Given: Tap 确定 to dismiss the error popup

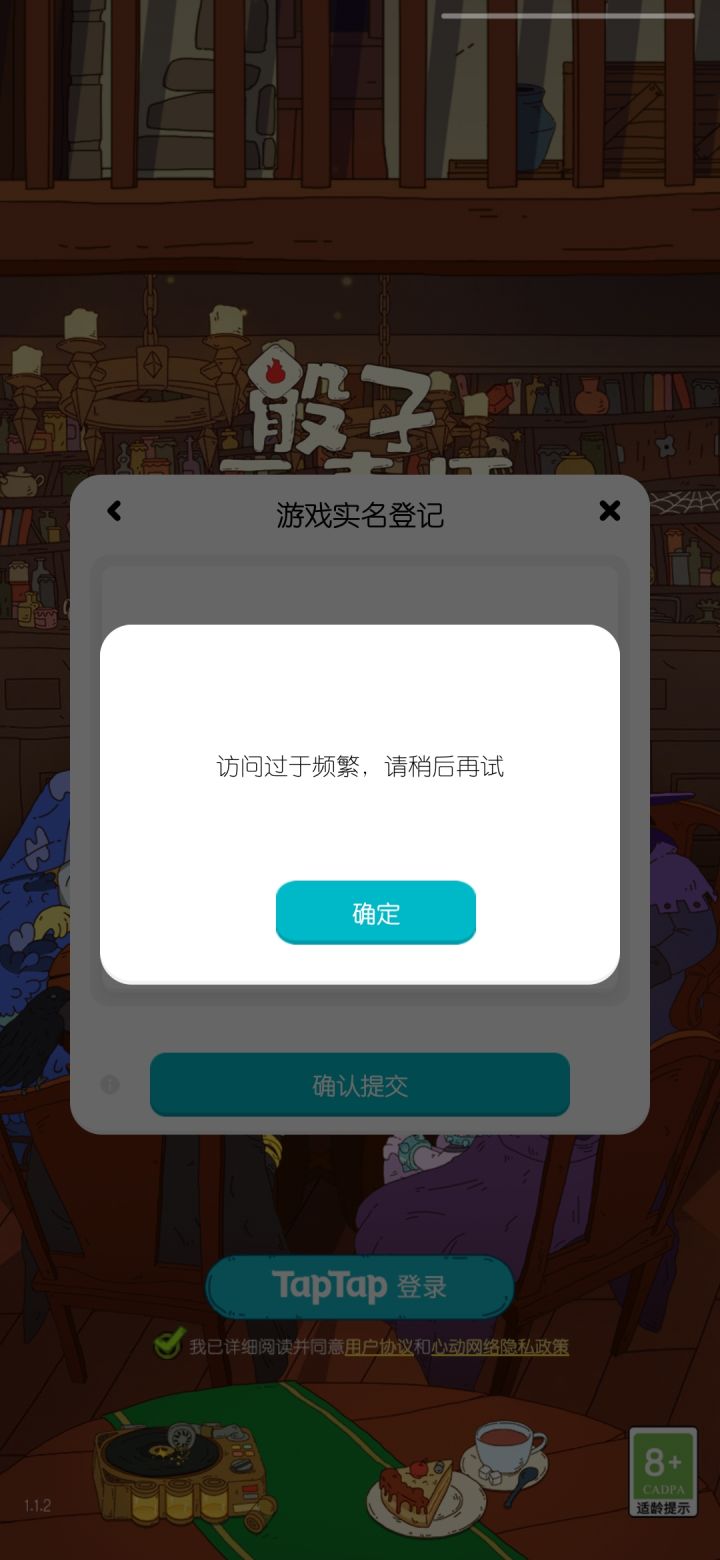Looking at the screenshot, I should pos(376,912).
